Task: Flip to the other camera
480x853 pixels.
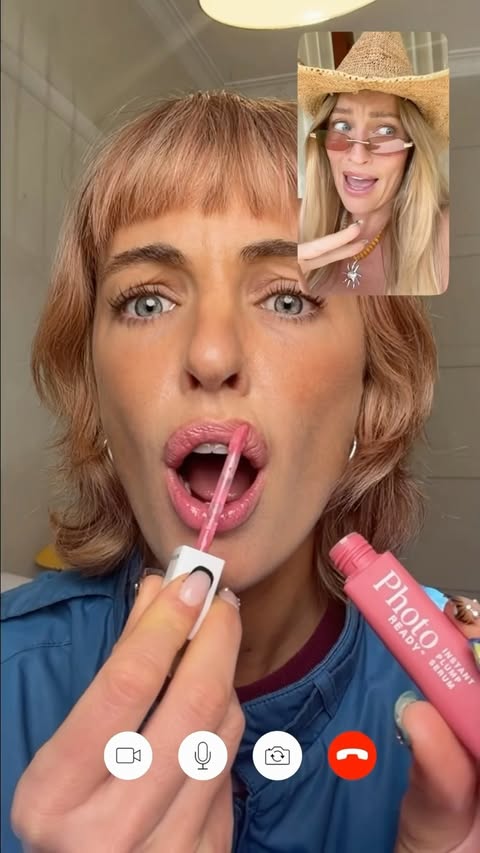Action: pyautogui.click(x=278, y=756)
